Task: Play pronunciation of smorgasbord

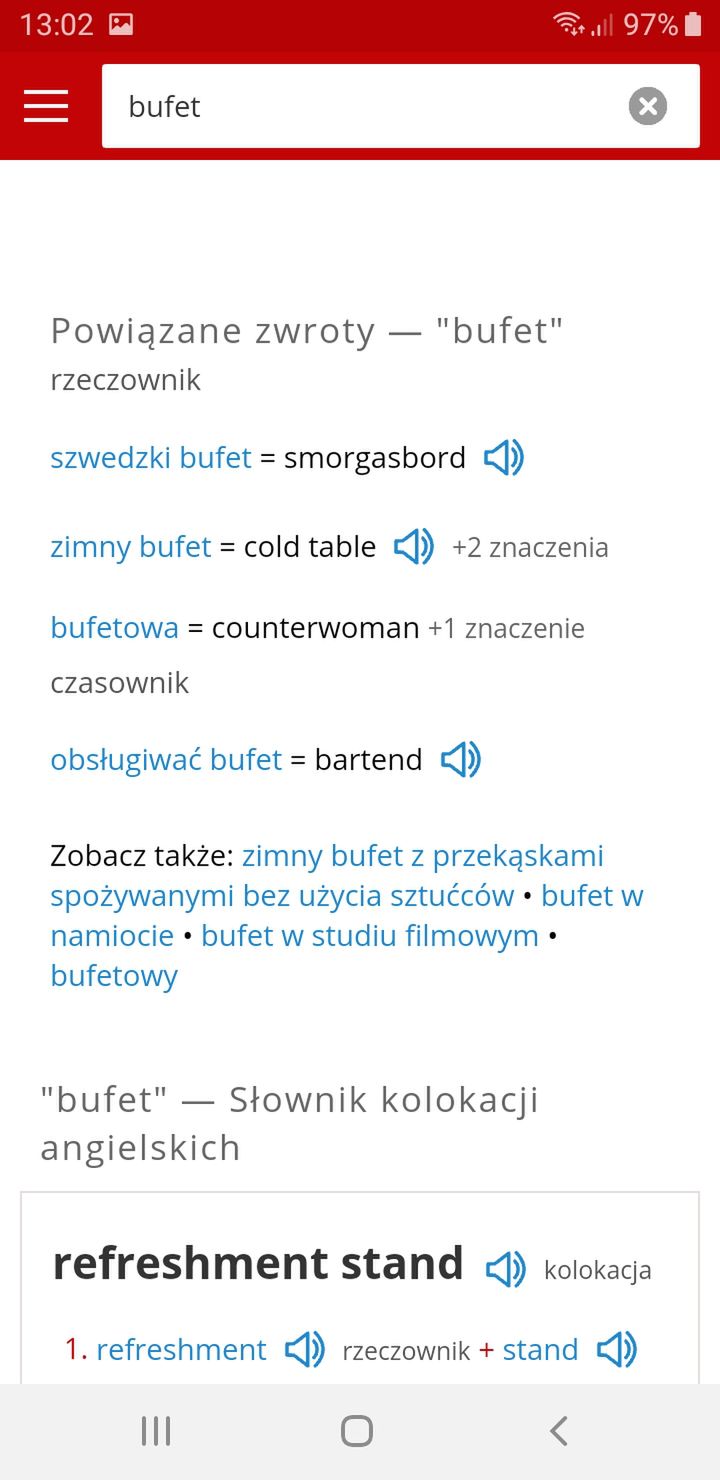Action: coord(504,458)
